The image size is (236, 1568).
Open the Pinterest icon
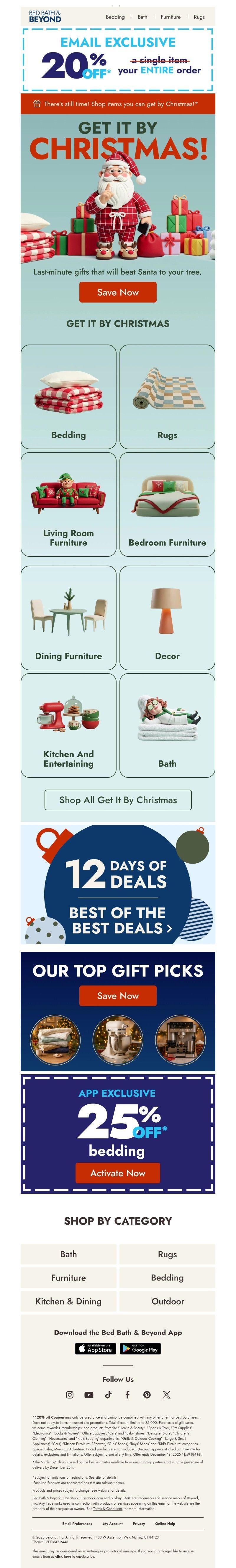147,1394
